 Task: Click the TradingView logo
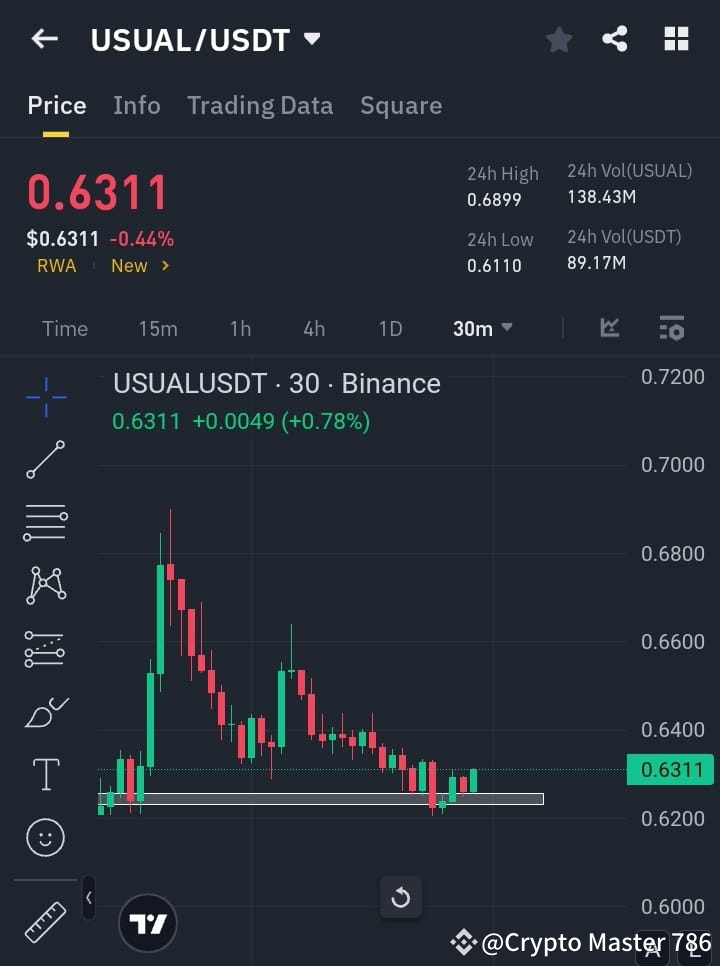(x=148, y=923)
